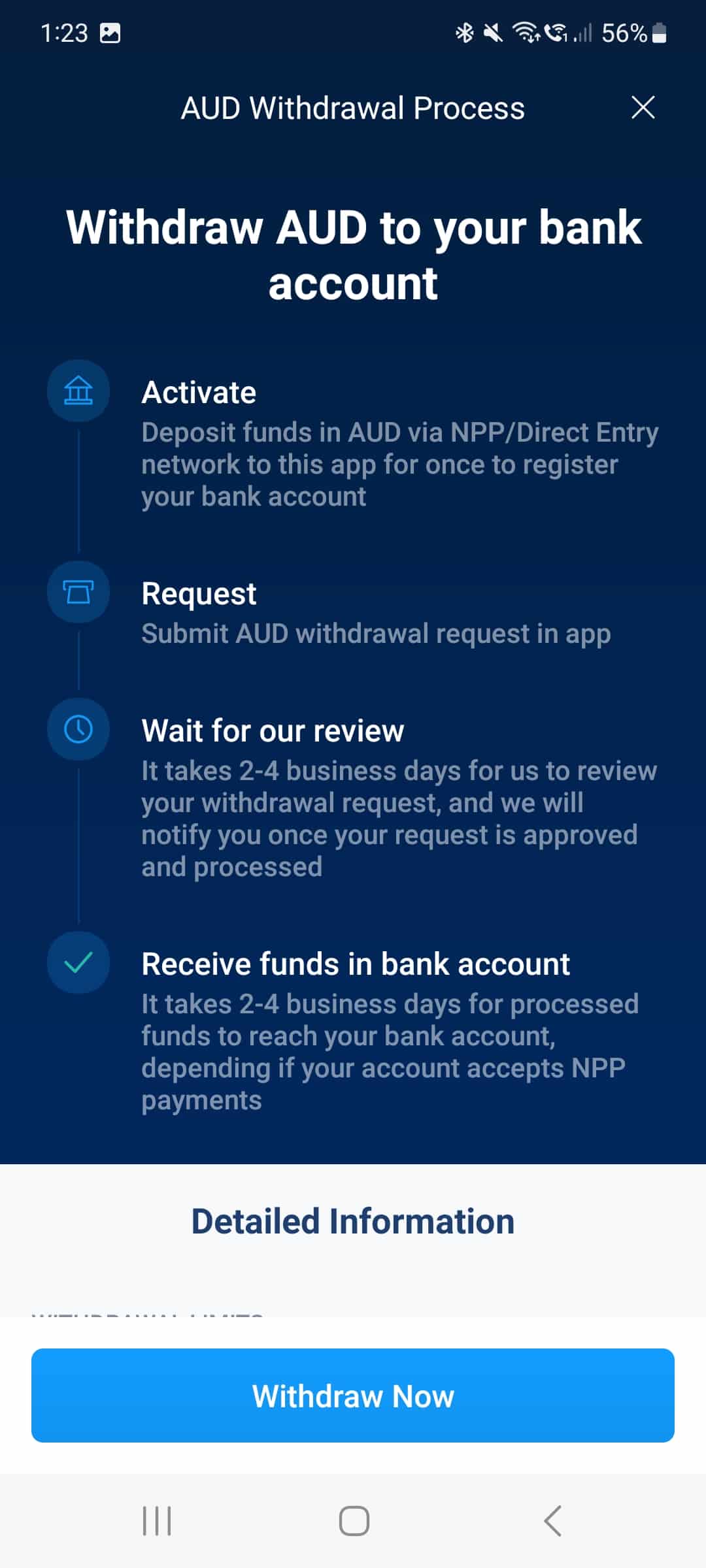The image size is (706, 1568).
Task: Close the AUD Withdrawal Process screen
Action: coord(643,108)
